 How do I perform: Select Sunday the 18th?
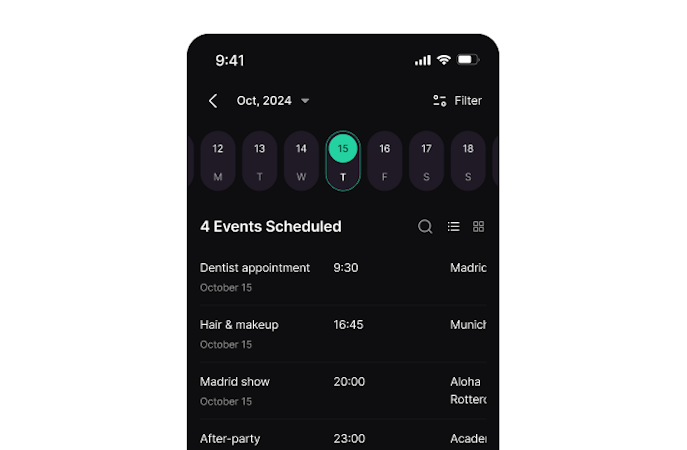pyautogui.click(x=468, y=161)
